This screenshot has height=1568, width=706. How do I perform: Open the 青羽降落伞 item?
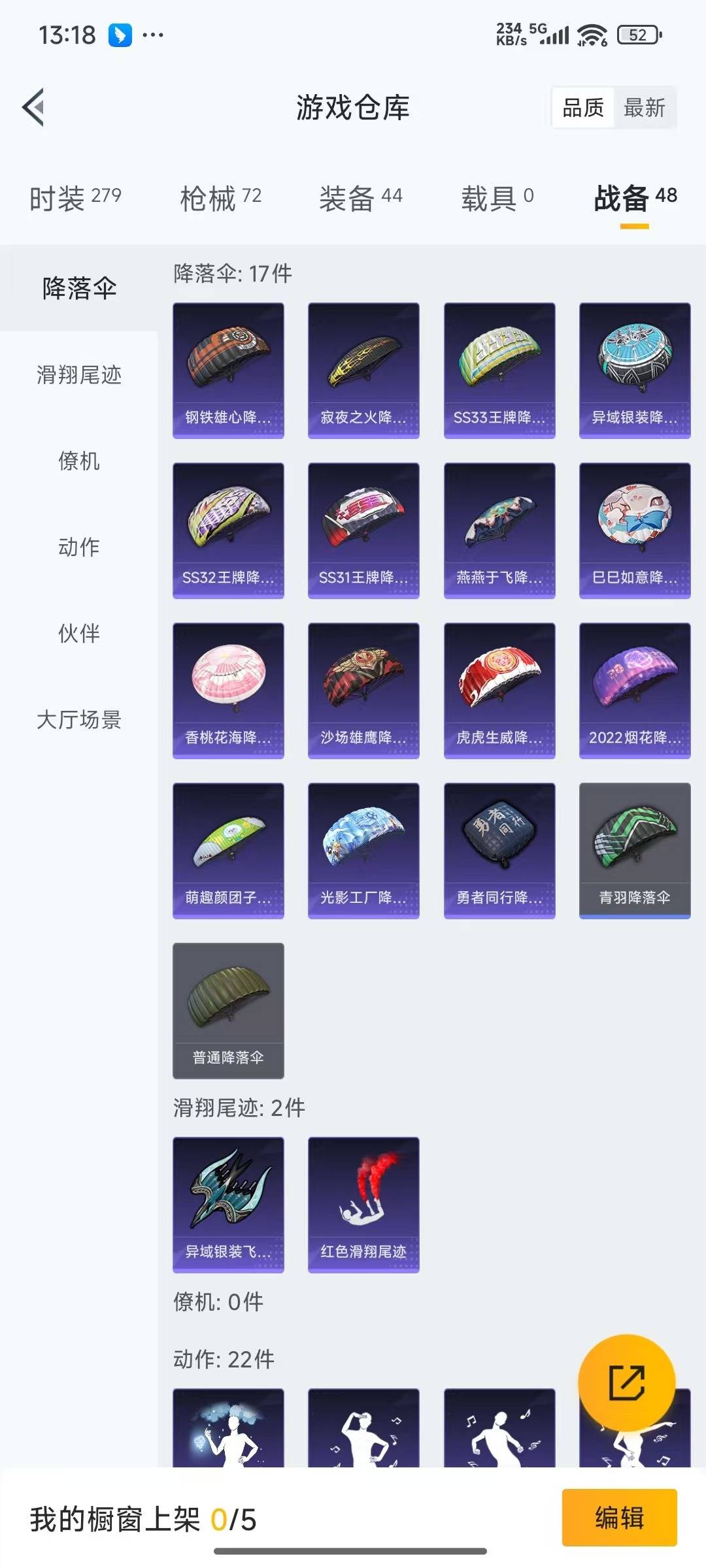[x=635, y=851]
